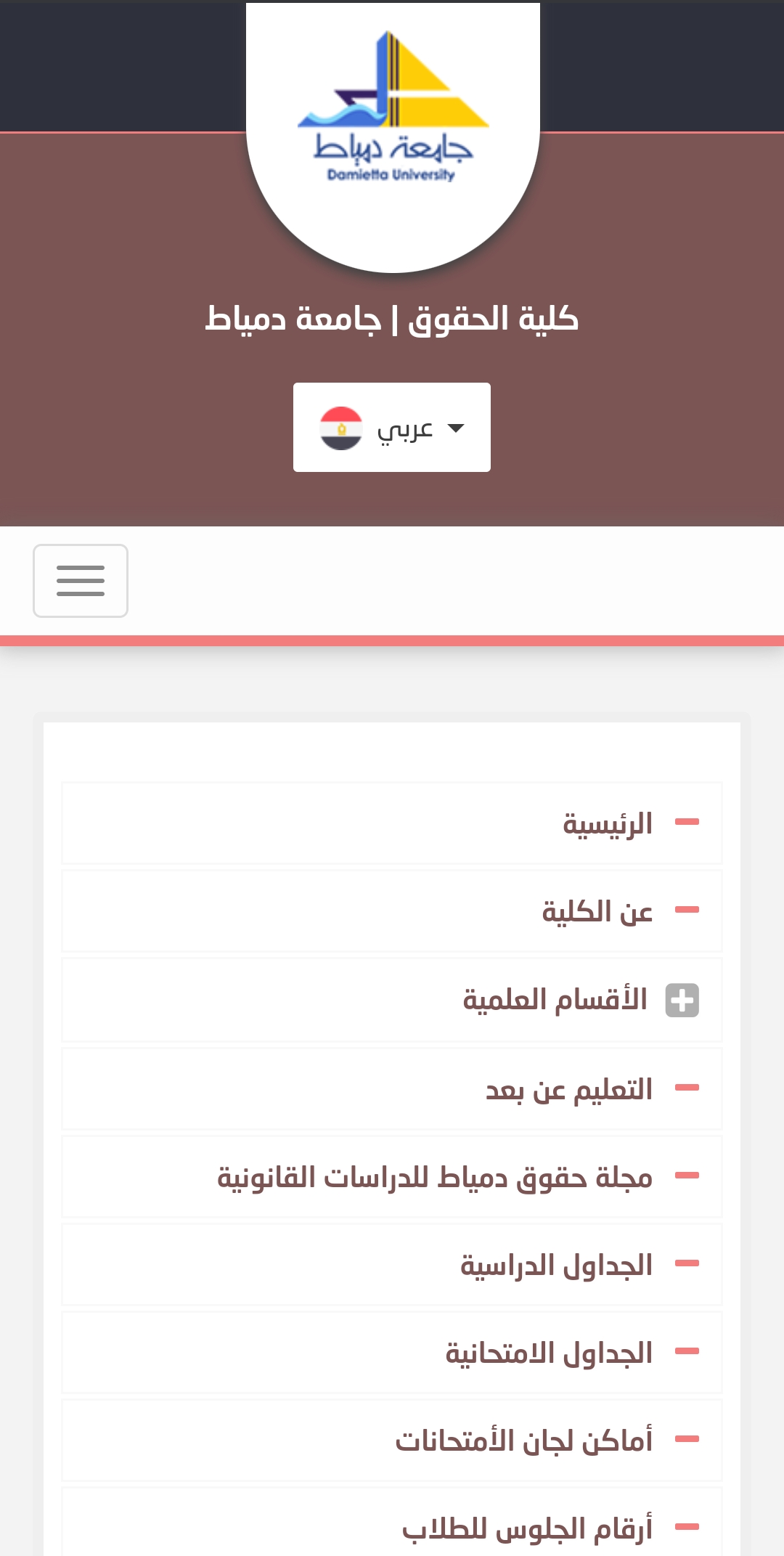Open the الرئيسية menu item
The width and height of the screenshot is (784, 1556).
[607, 823]
